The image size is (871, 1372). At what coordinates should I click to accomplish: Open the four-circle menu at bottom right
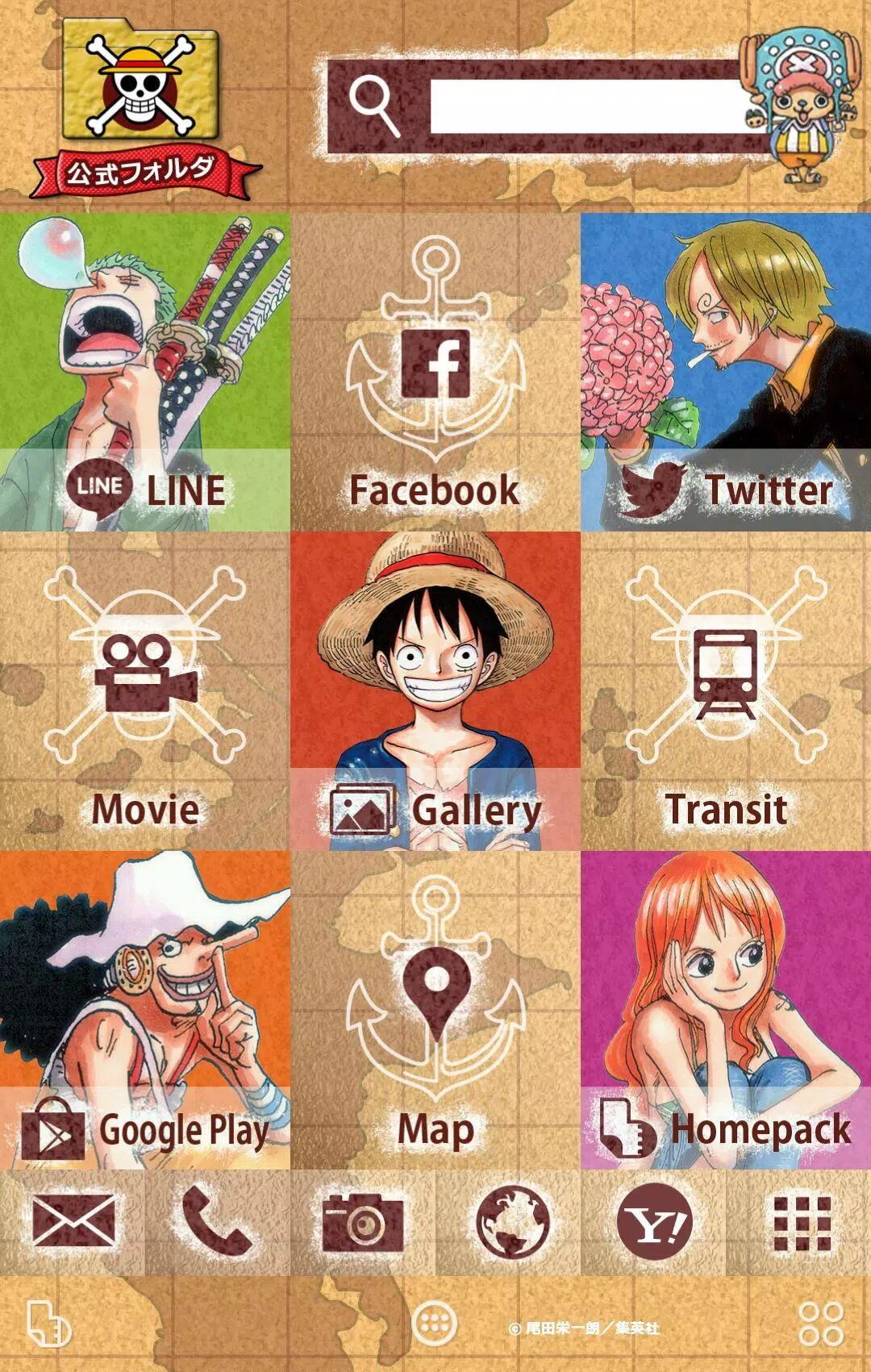click(x=821, y=1324)
